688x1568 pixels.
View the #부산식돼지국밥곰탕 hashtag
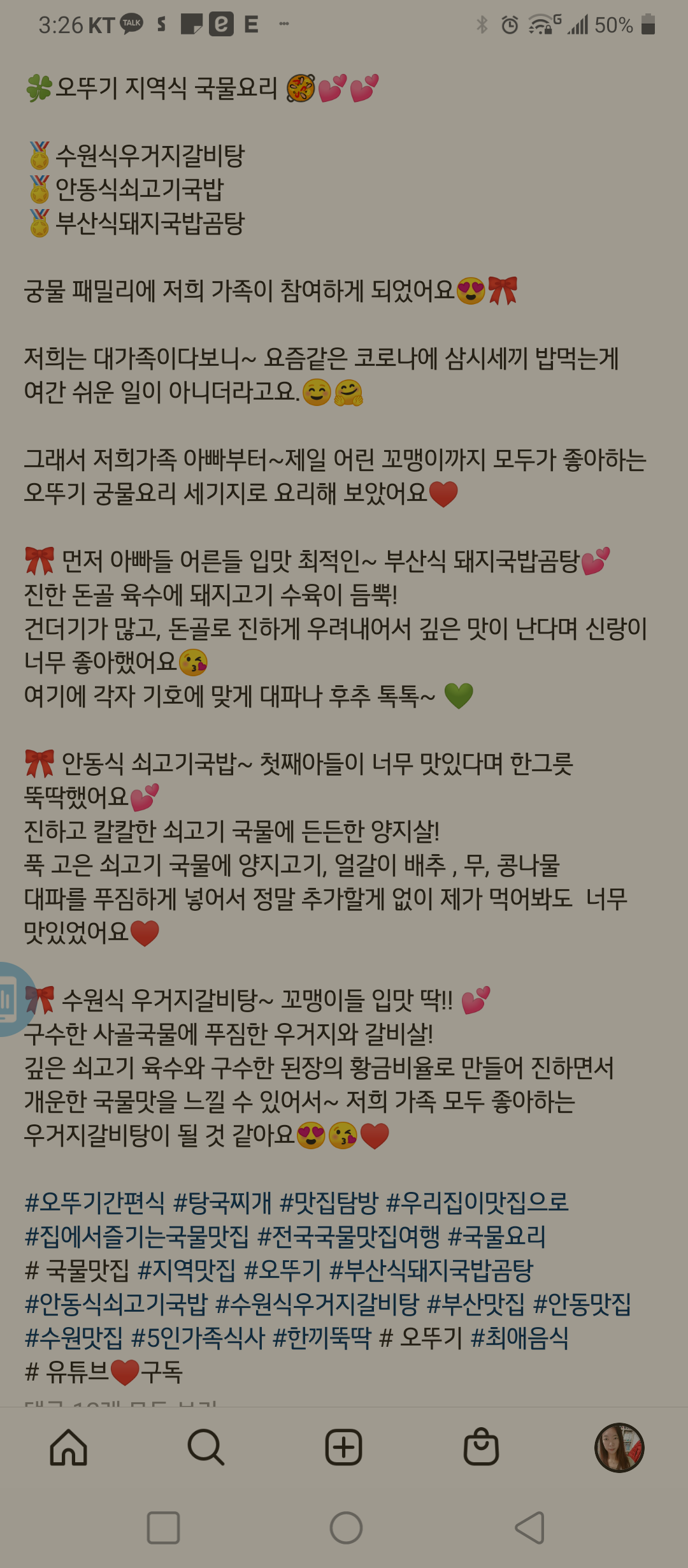pyautogui.click(x=431, y=1270)
